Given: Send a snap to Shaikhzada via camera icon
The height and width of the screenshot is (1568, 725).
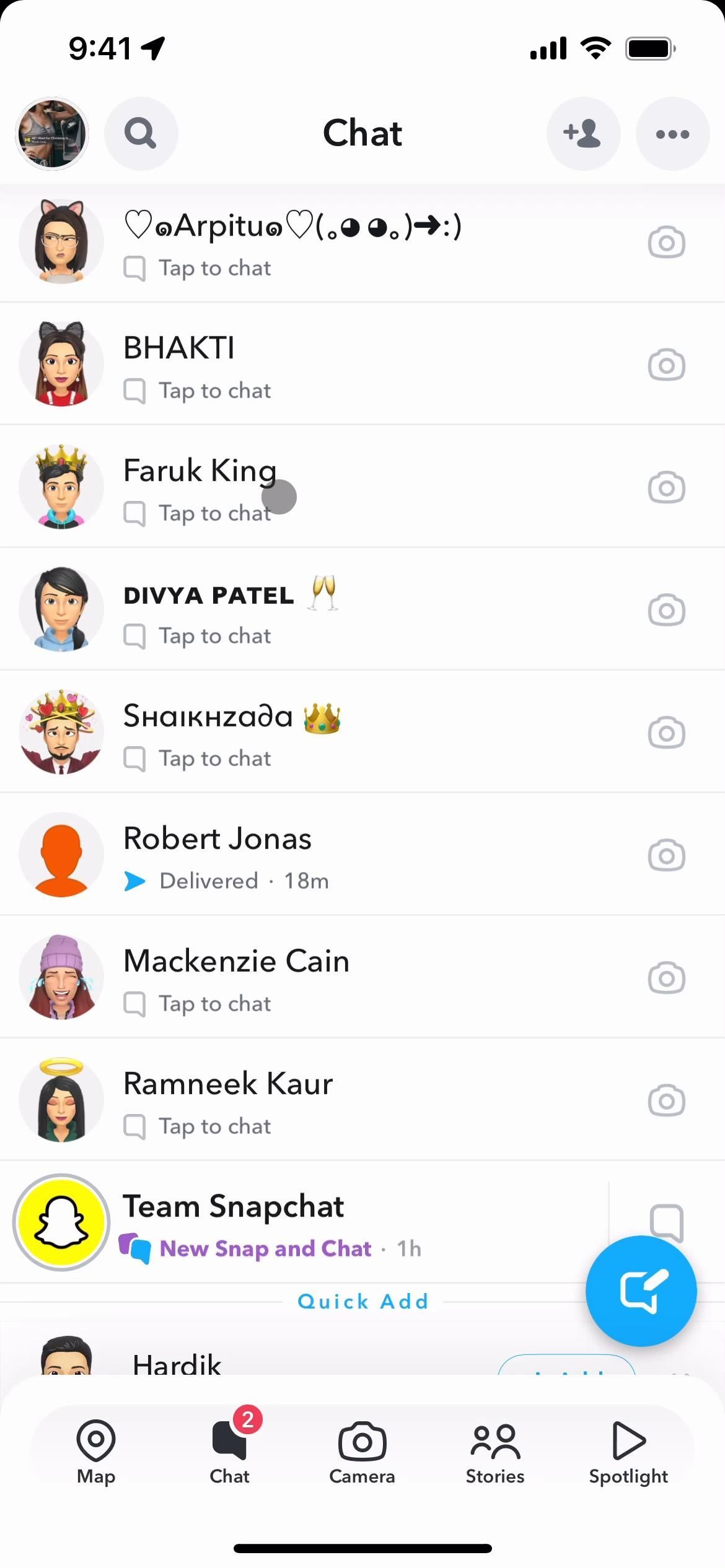Looking at the screenshot, I should click(666, 733).
